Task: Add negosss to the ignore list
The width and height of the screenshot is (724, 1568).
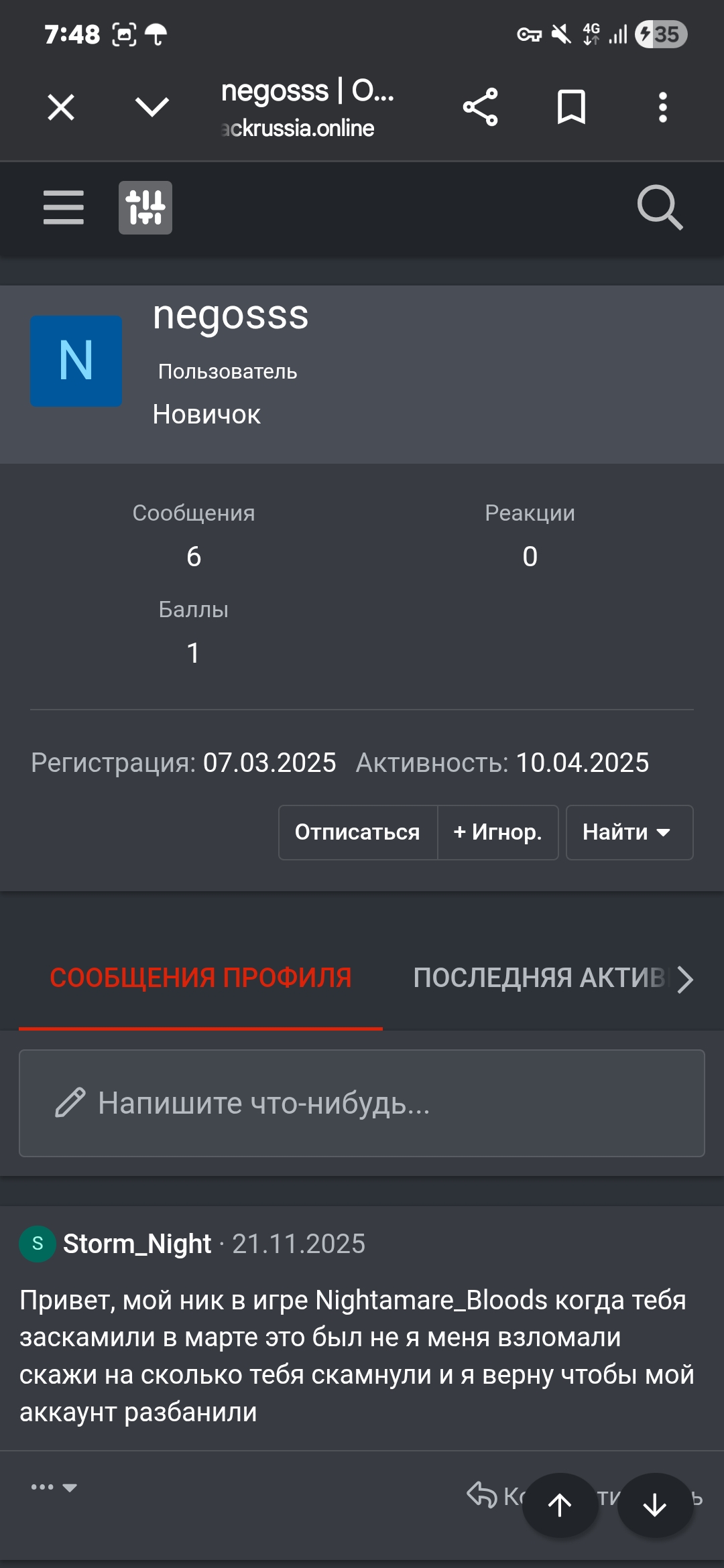Action: (x=497, y=832)
